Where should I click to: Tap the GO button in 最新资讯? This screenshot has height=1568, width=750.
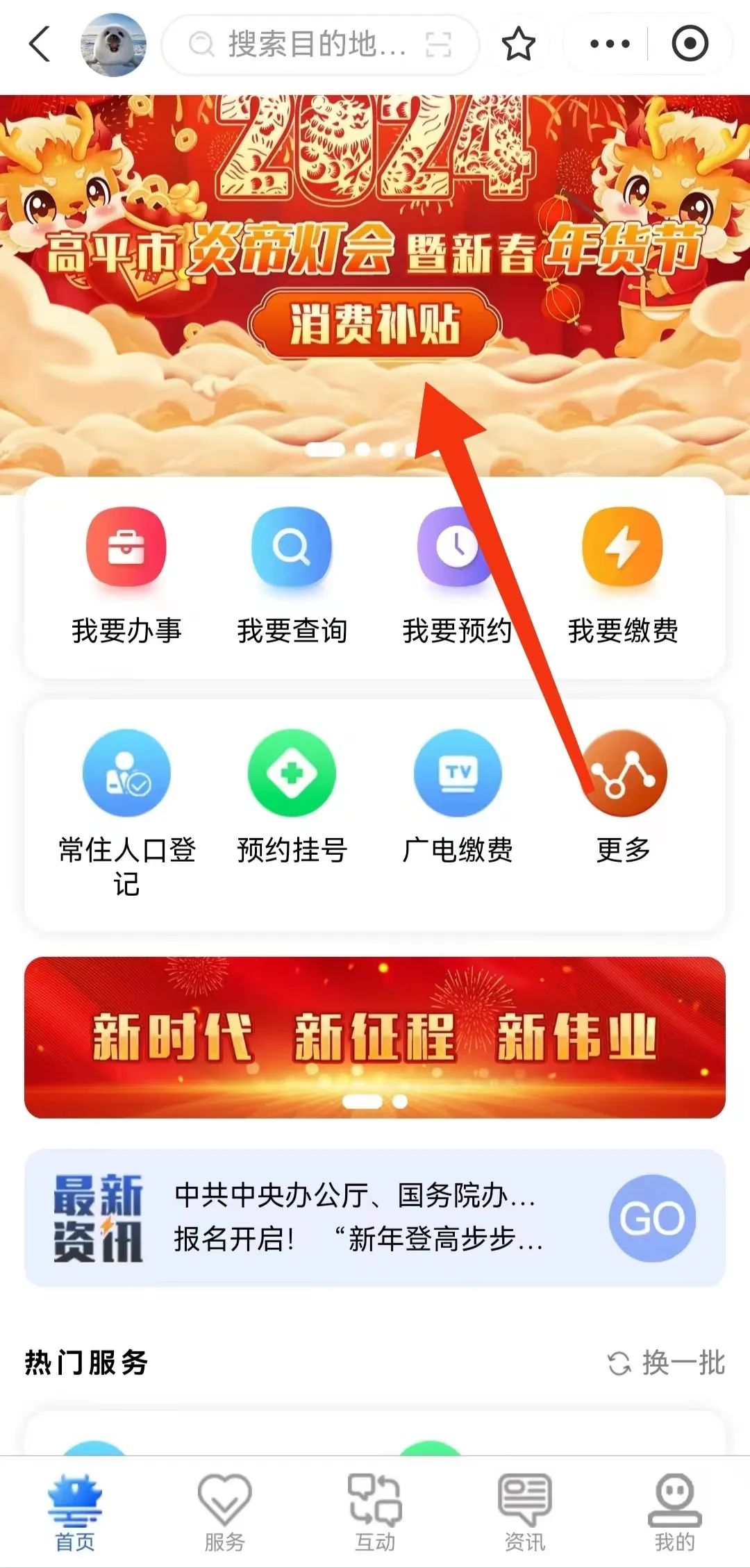pos(651,1217)
